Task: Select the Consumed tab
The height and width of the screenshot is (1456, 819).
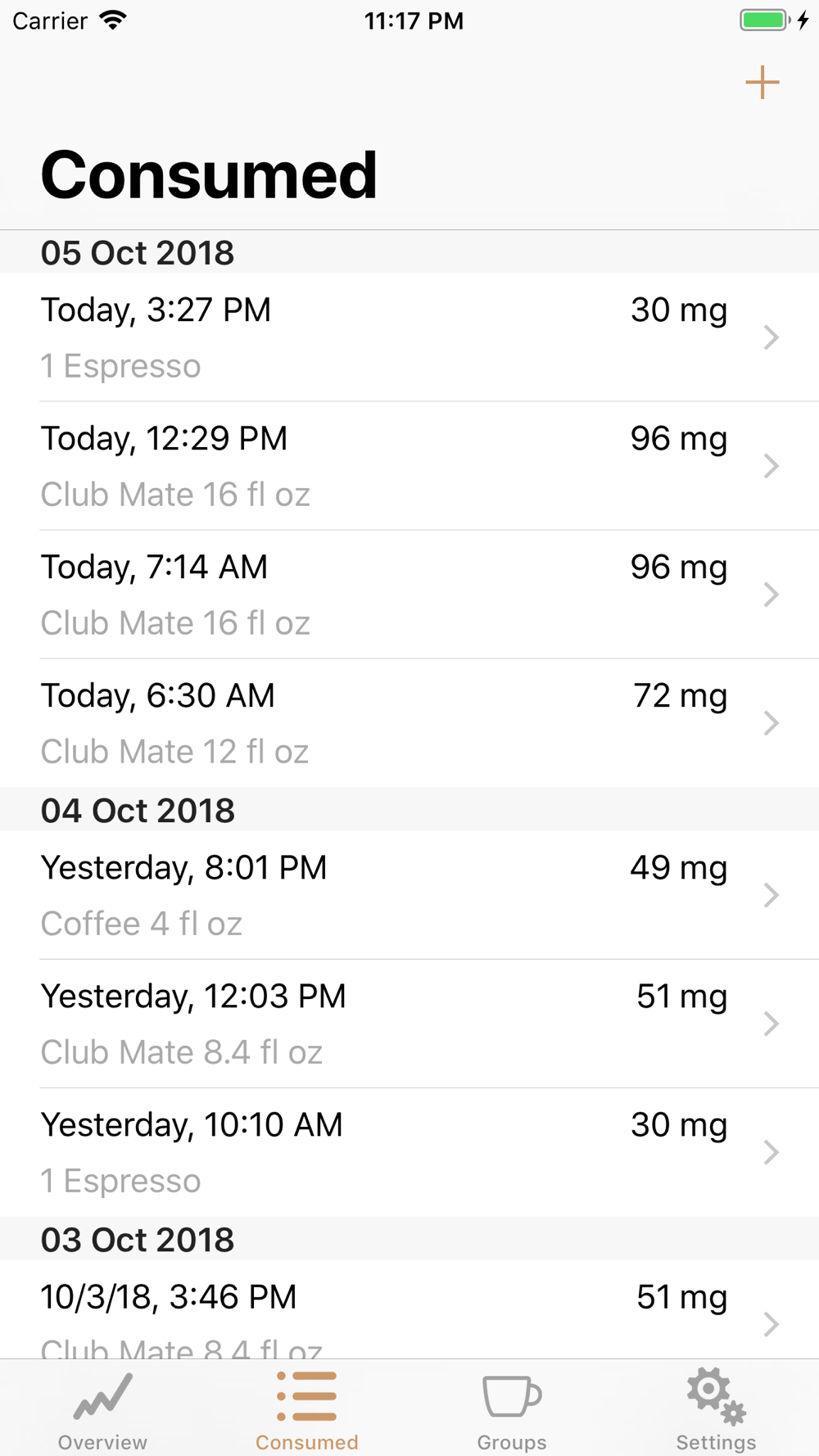Action: 307,1409
